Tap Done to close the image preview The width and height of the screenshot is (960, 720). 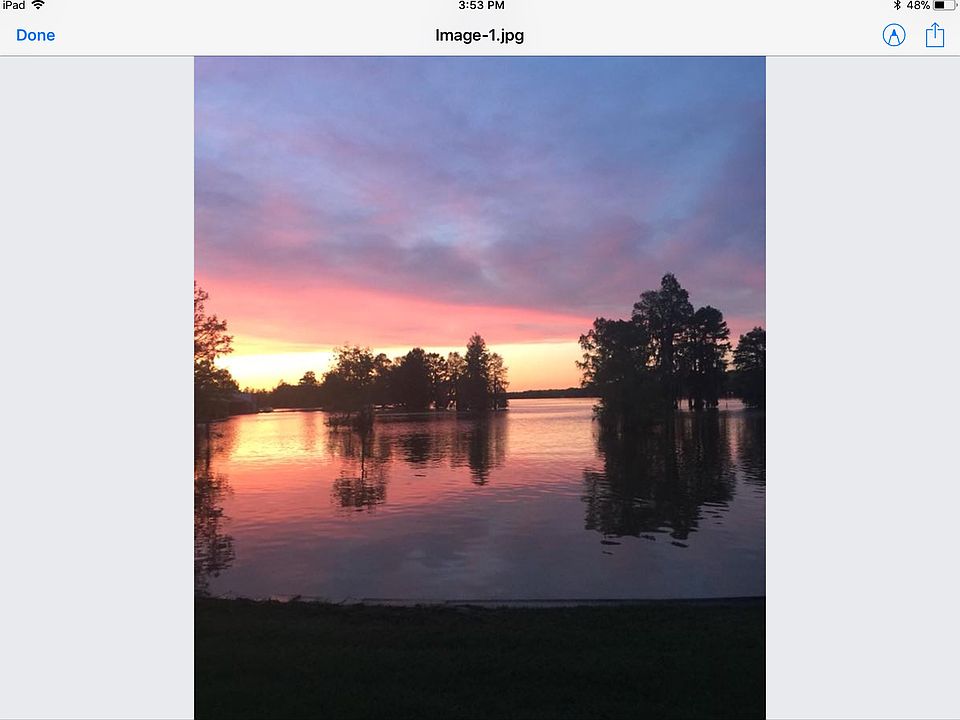coord(35,36)
